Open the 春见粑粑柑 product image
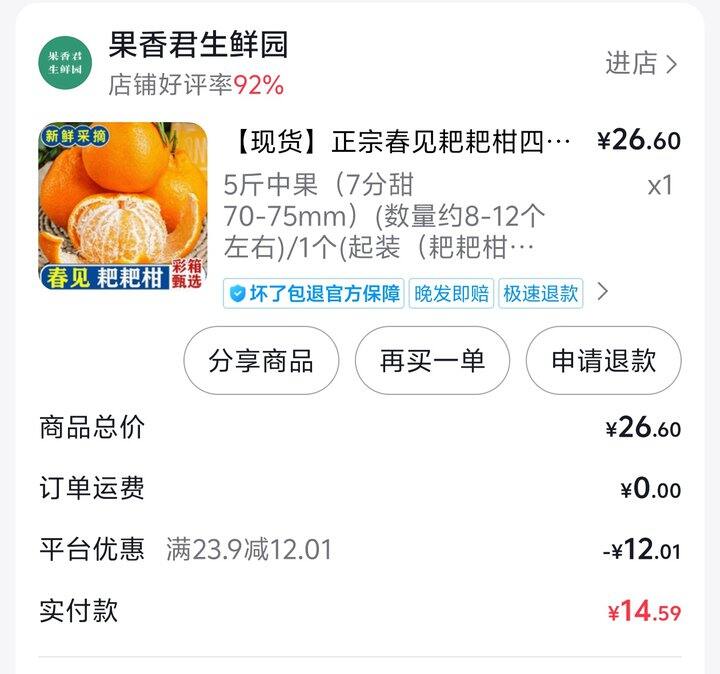 (x=123, y=207)
